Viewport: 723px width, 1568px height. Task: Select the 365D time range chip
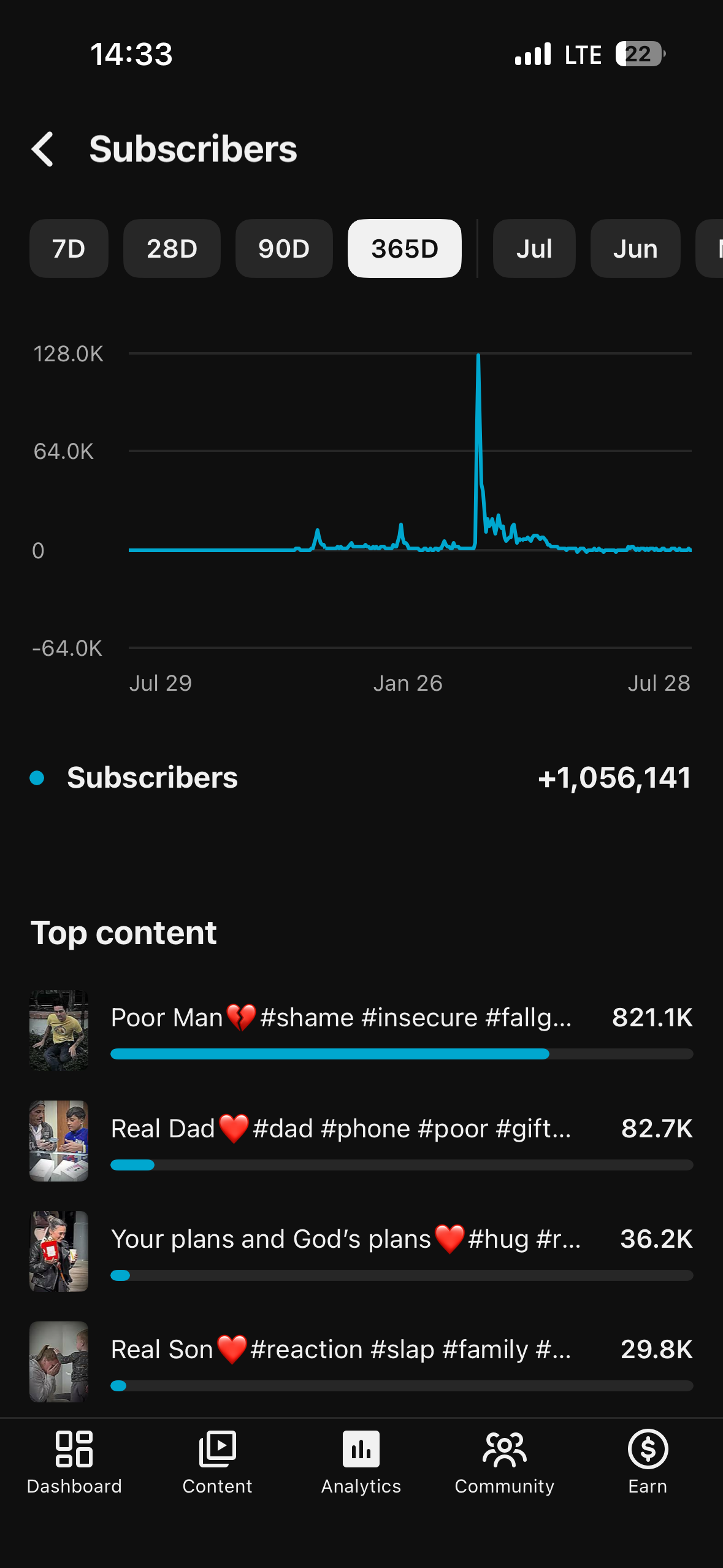405,248
